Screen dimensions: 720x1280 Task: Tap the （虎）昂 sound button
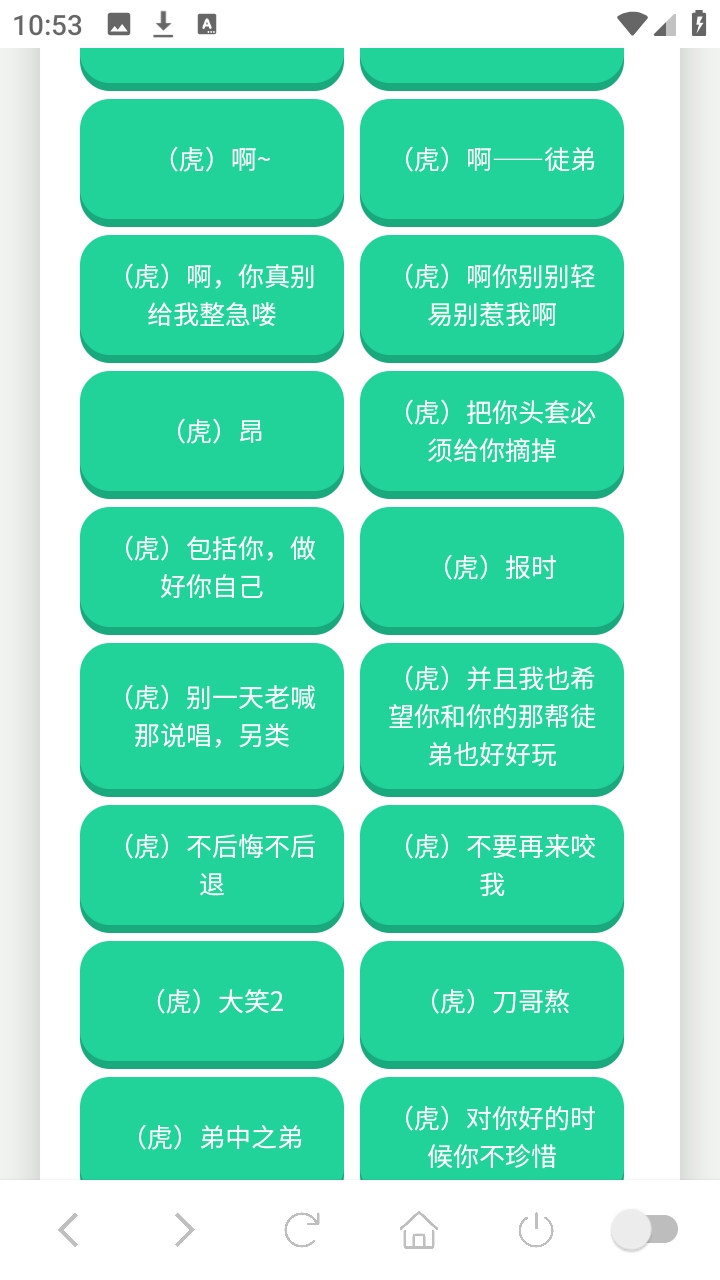[x=211, y=432]
